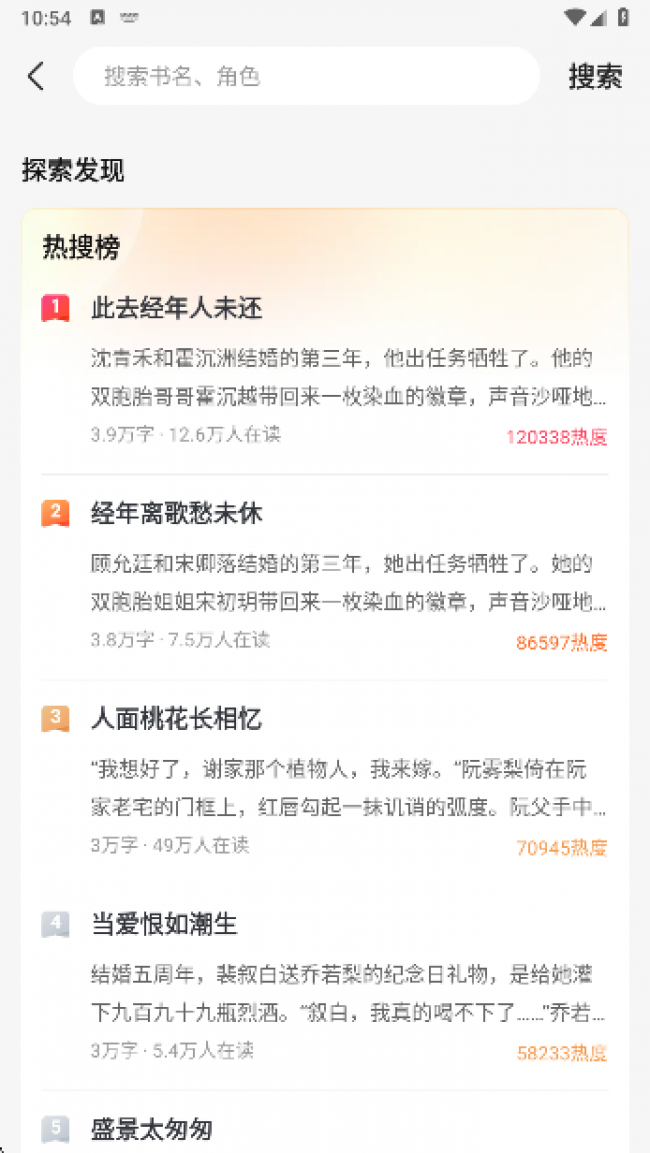Select the book 人面桃花长相忆
This screenshot has height=1153, width=650.
coord(177,719)
